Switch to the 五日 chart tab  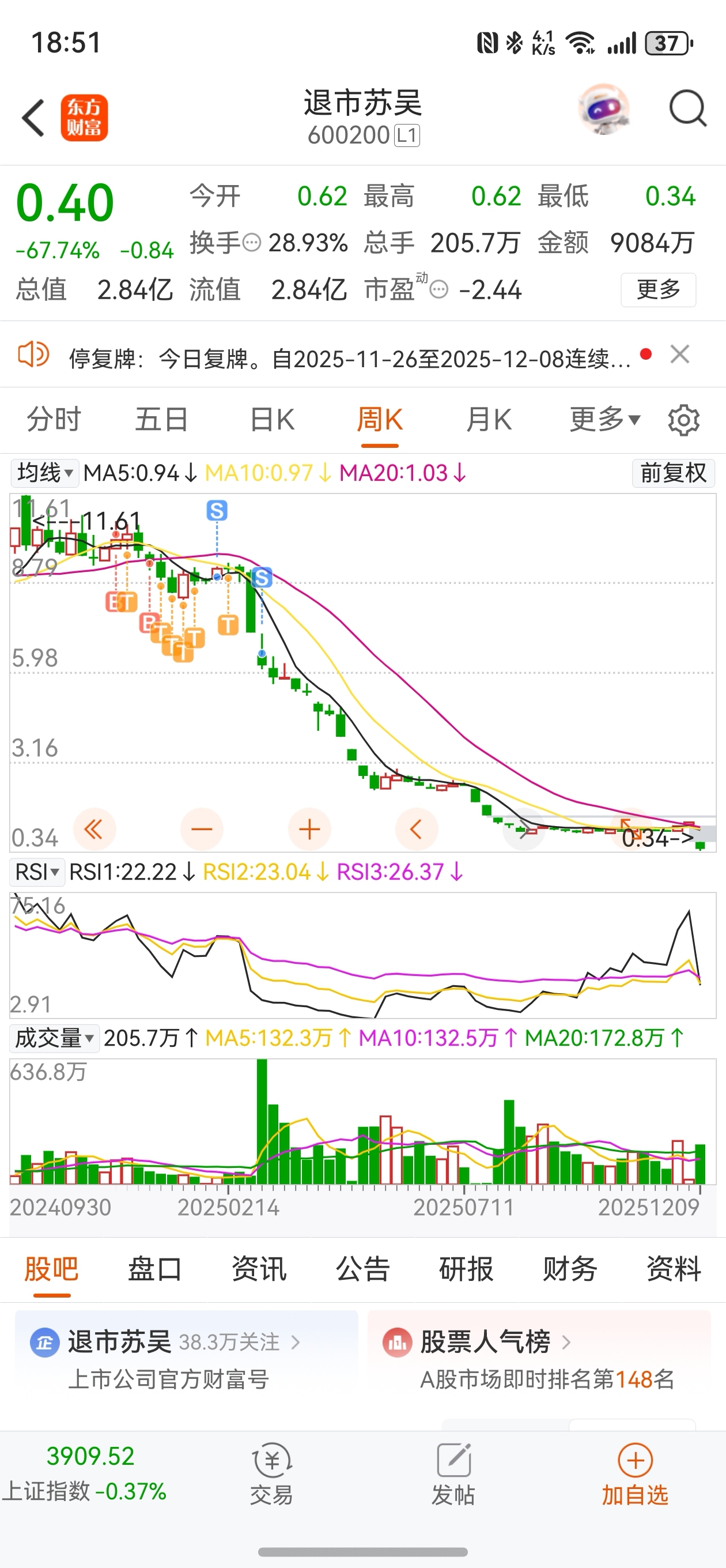point(161,420)
